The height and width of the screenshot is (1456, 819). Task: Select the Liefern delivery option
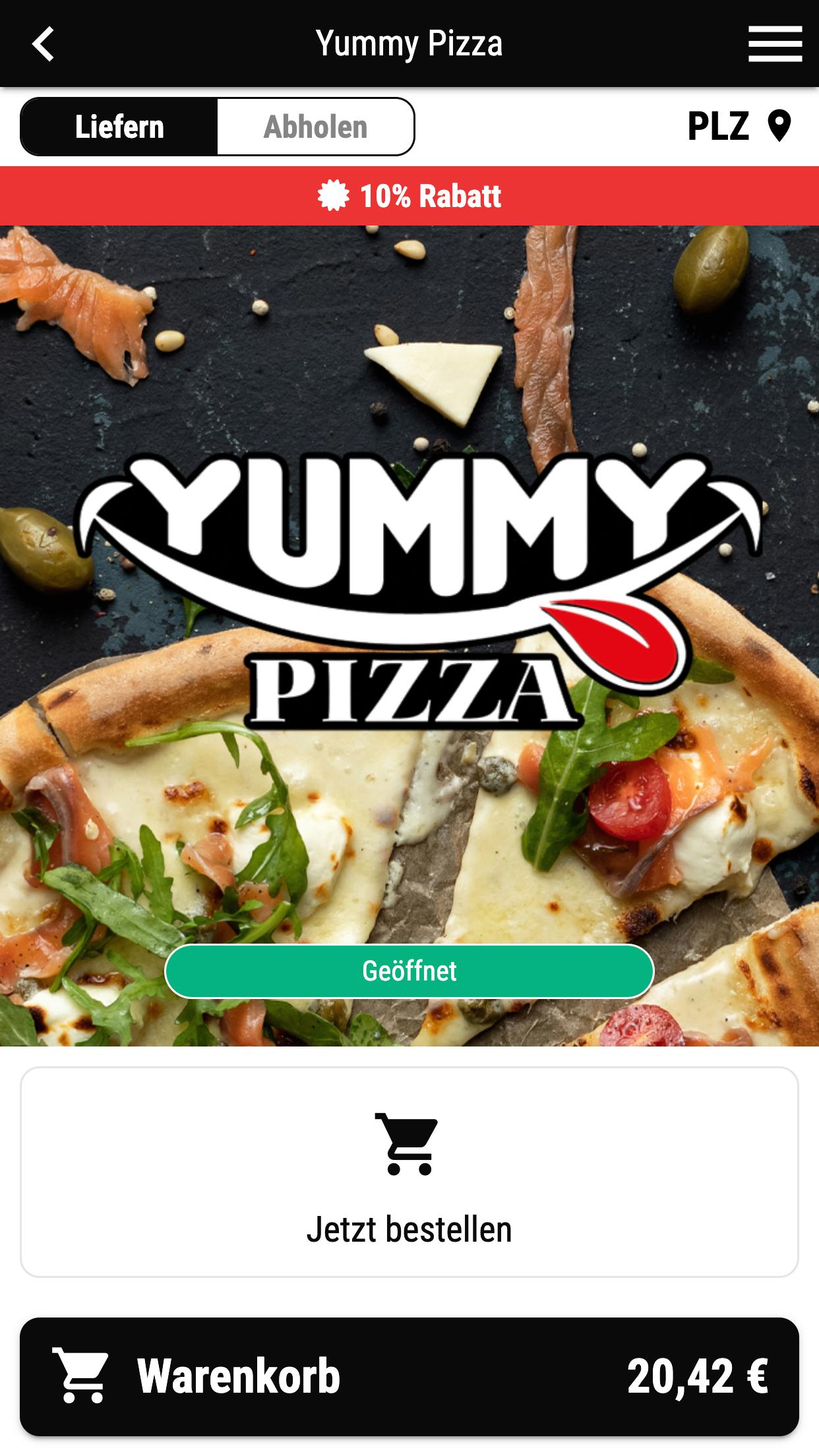pos(119,127)
